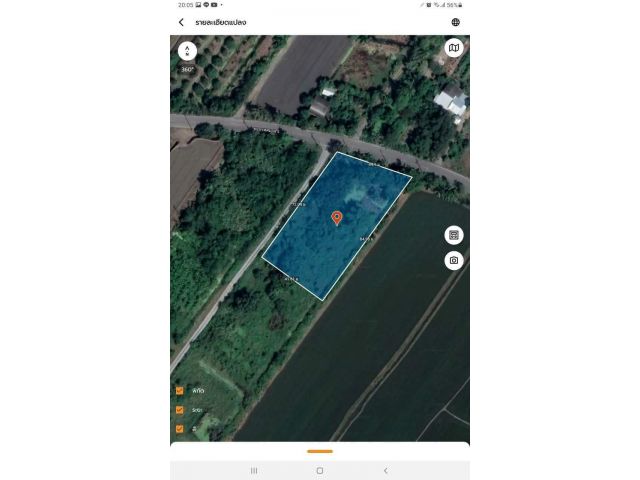Tap the camera capture button
Image resolution: width=640 pixels, height=480 pixels.
454,260
